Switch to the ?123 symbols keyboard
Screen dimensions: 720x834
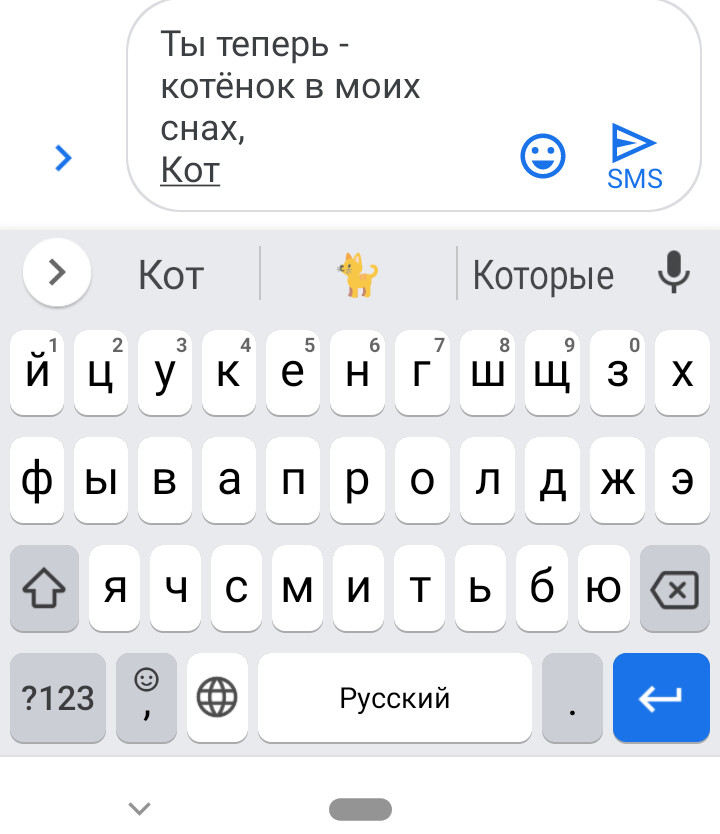coord(57,698)
